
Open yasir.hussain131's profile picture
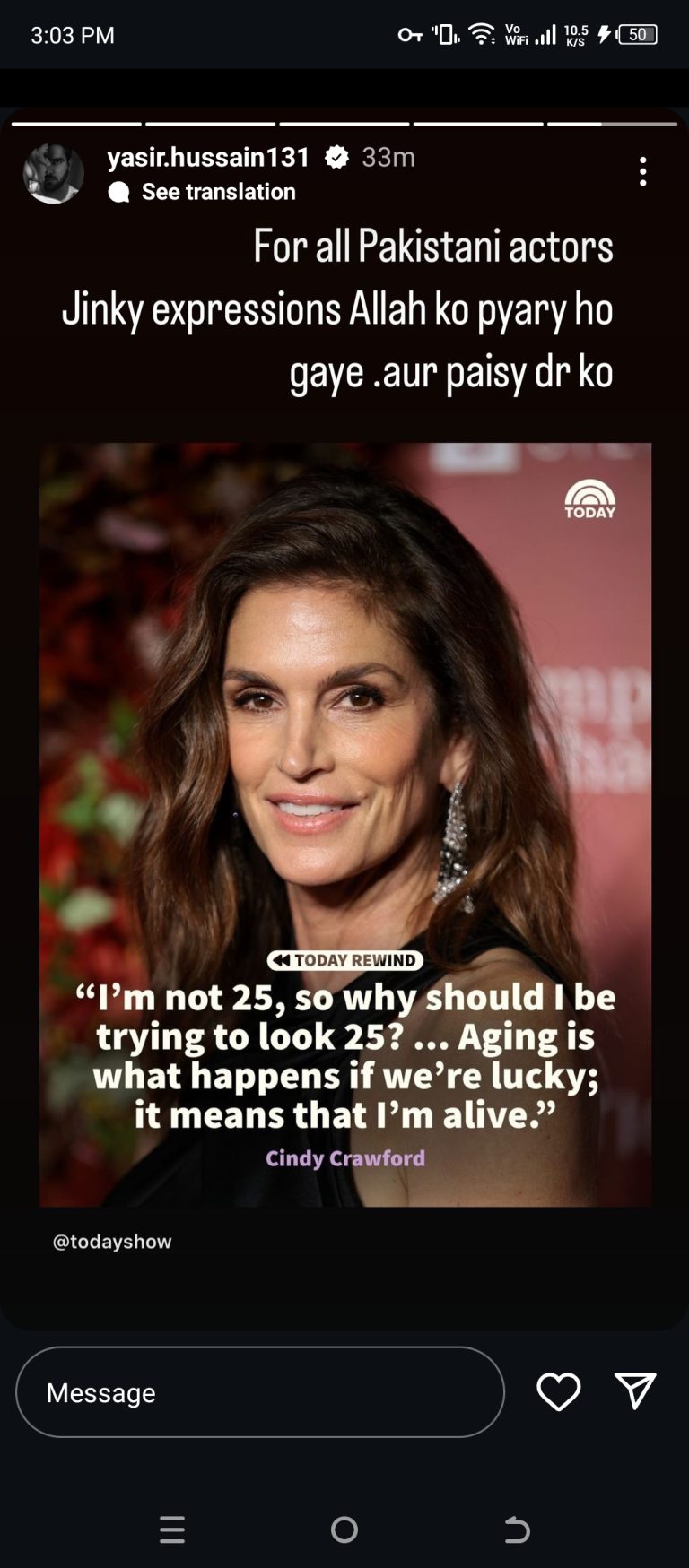(x=54, y=173)
